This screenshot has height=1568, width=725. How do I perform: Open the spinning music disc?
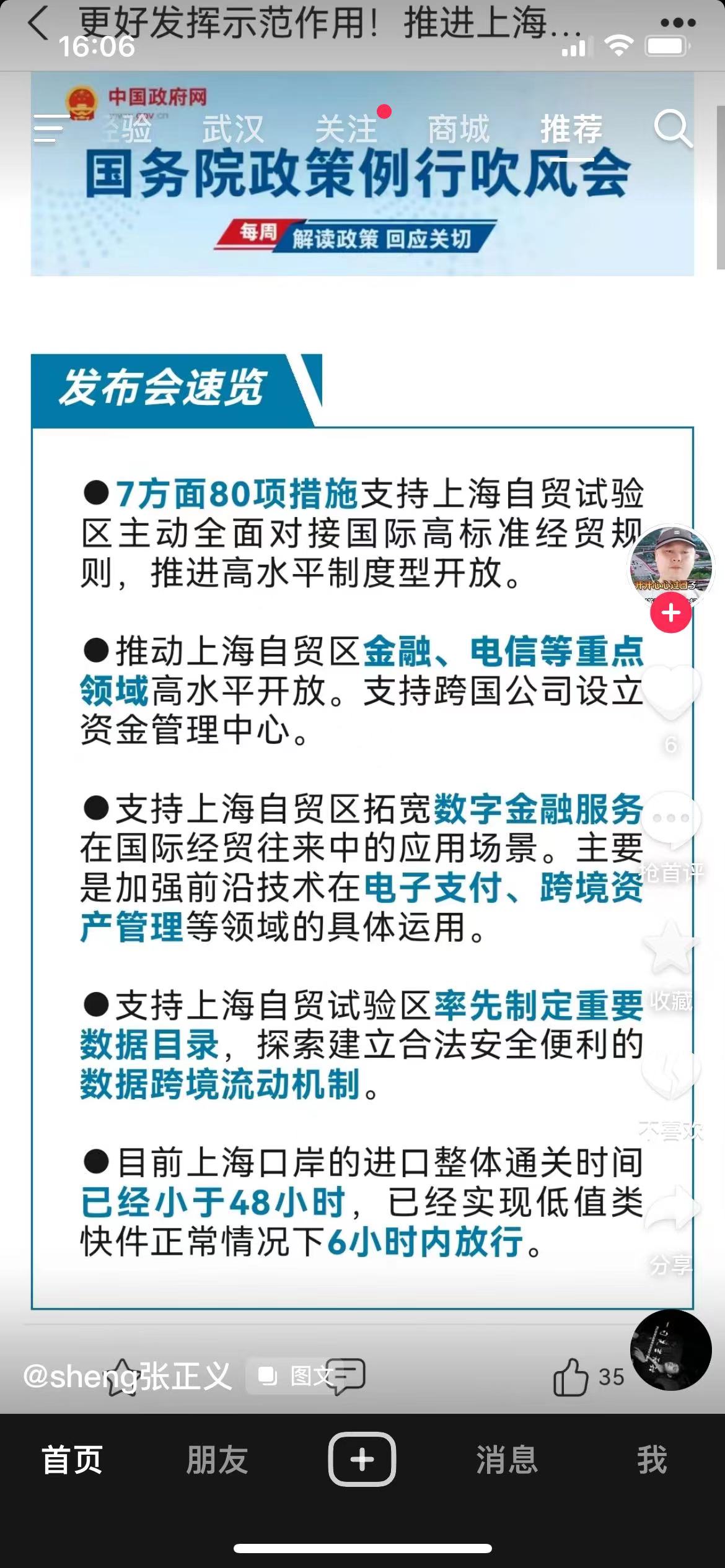670,1350
